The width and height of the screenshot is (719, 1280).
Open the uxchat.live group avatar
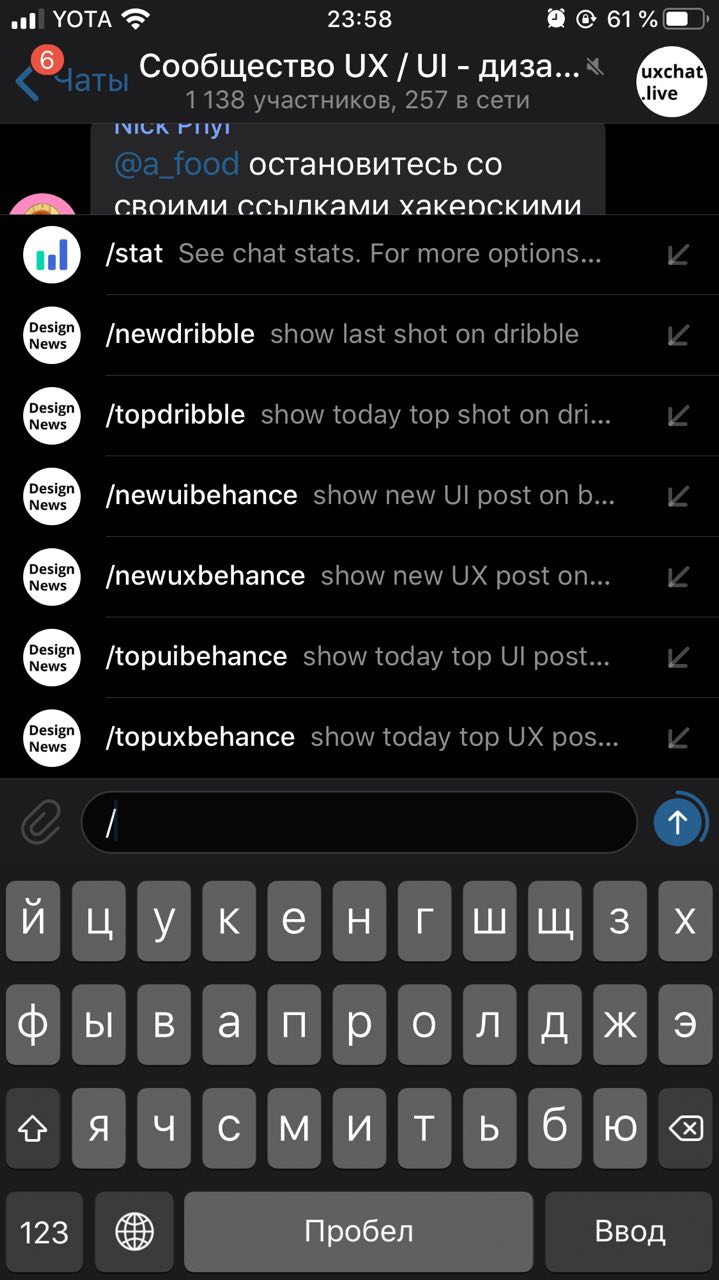click(x=672, y=83)
